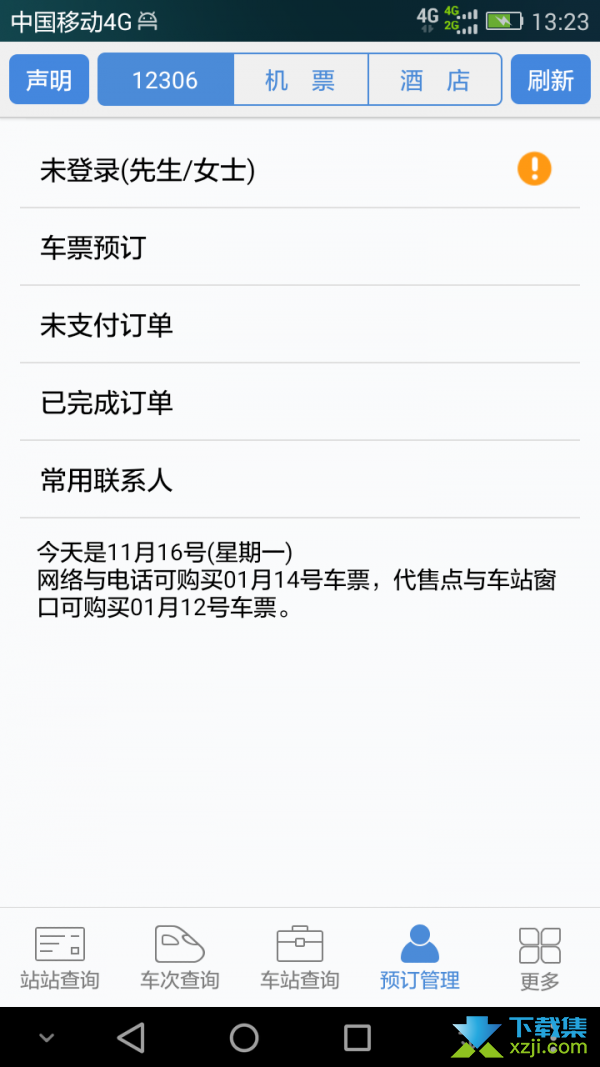Go to the 站站查询 tab
Screen dimensions: 600x1067
click(x=60, y=958)
